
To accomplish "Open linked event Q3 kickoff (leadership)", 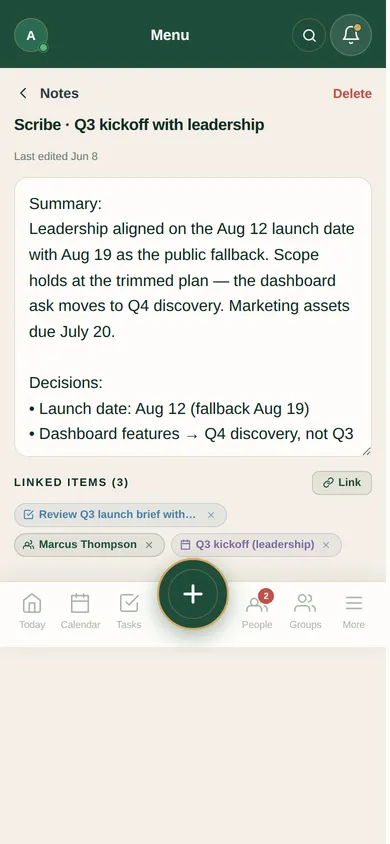I will click(x=247, y=545).
